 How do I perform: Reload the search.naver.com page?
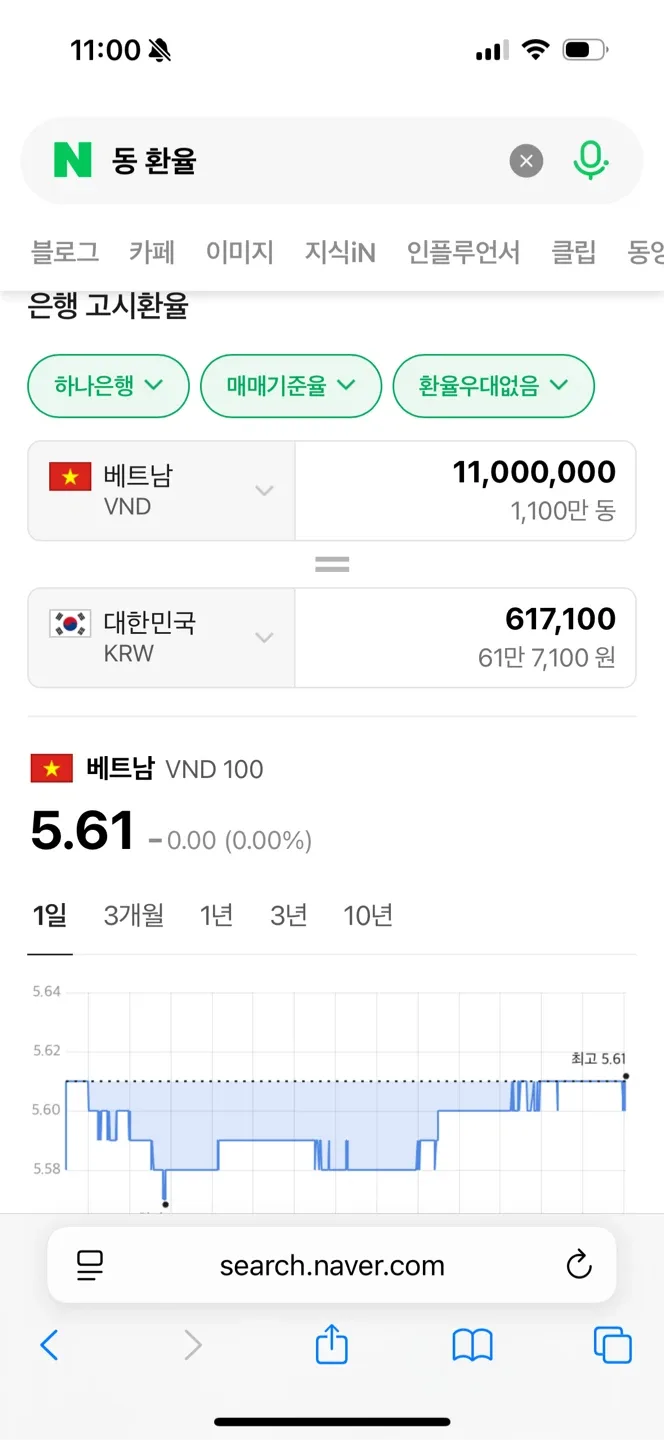click(579, 1266)
